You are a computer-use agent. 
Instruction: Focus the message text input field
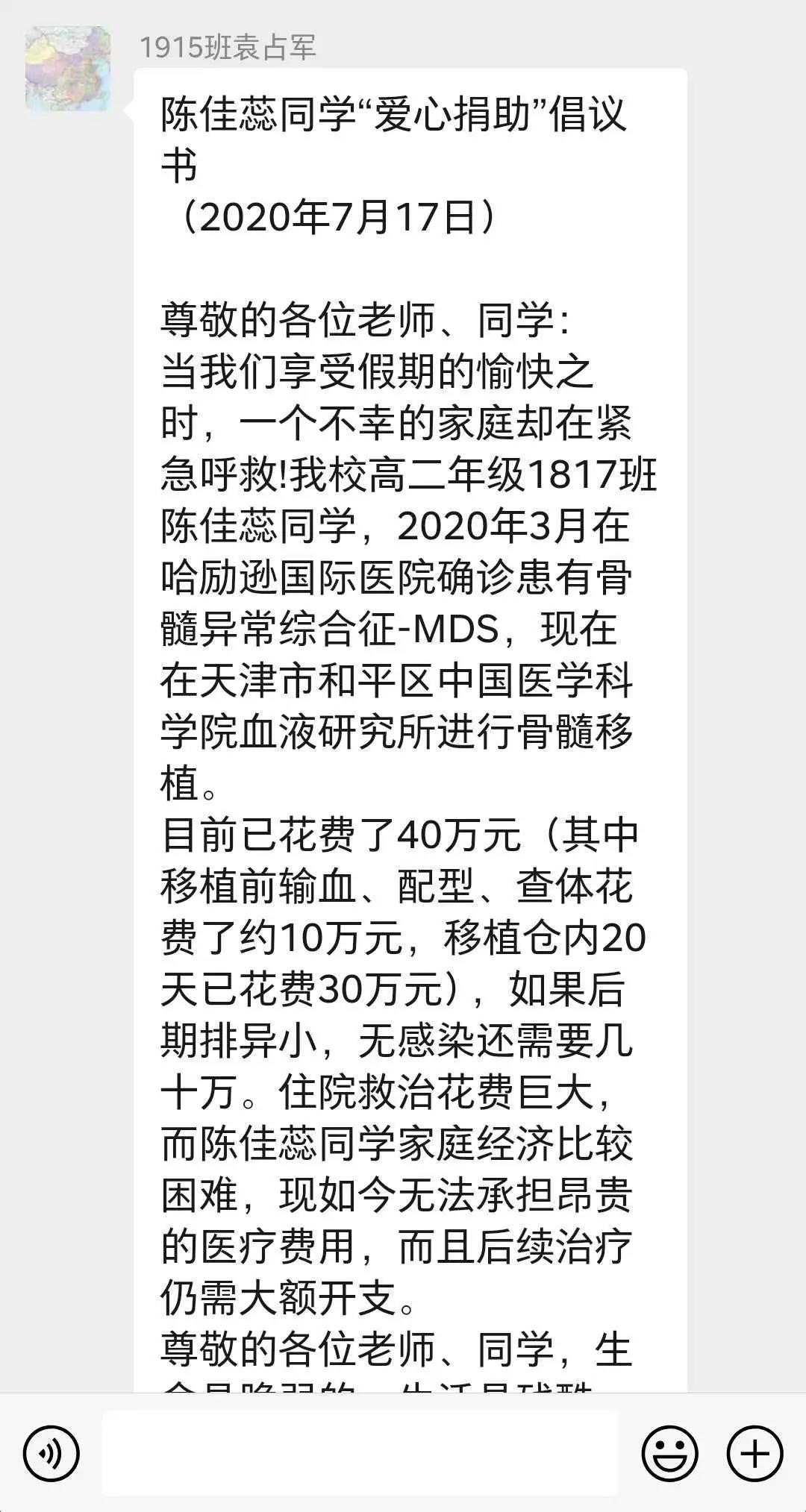click(x=360, y=1453)
